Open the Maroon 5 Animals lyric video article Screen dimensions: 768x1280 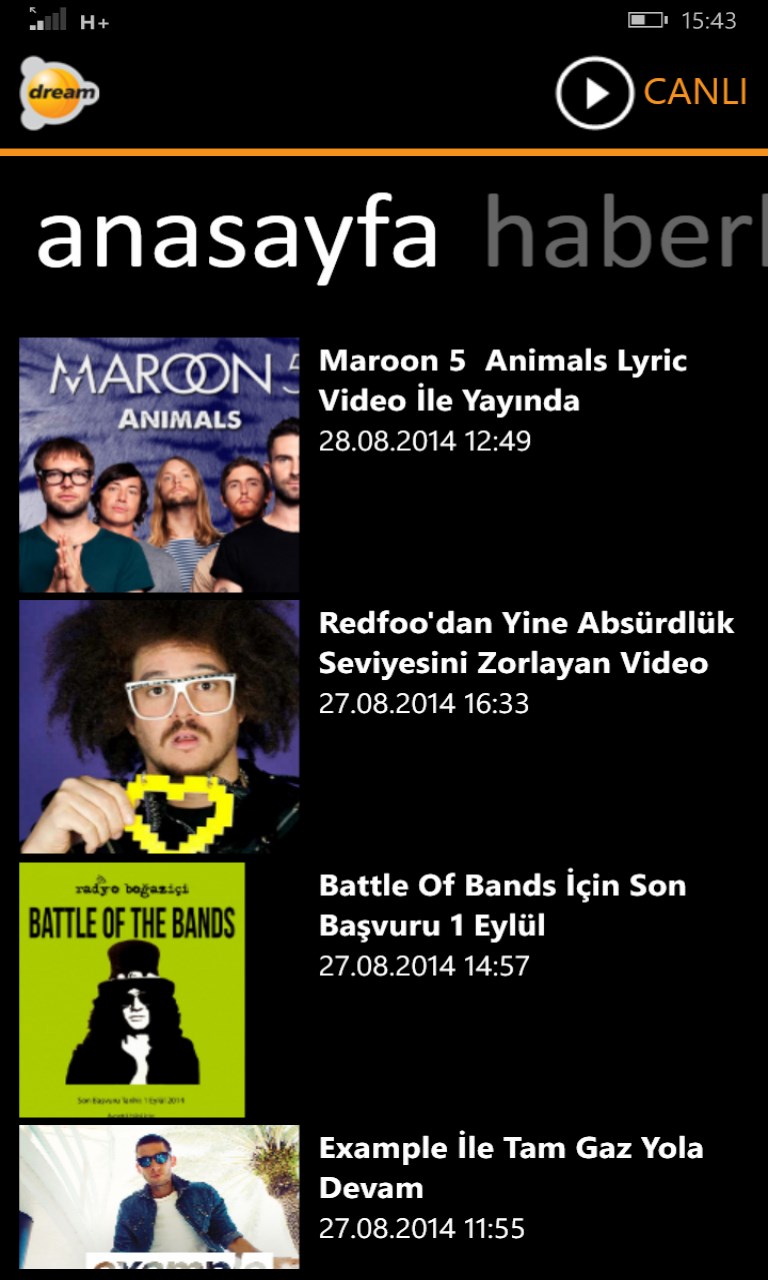click(x=502, y=380)
